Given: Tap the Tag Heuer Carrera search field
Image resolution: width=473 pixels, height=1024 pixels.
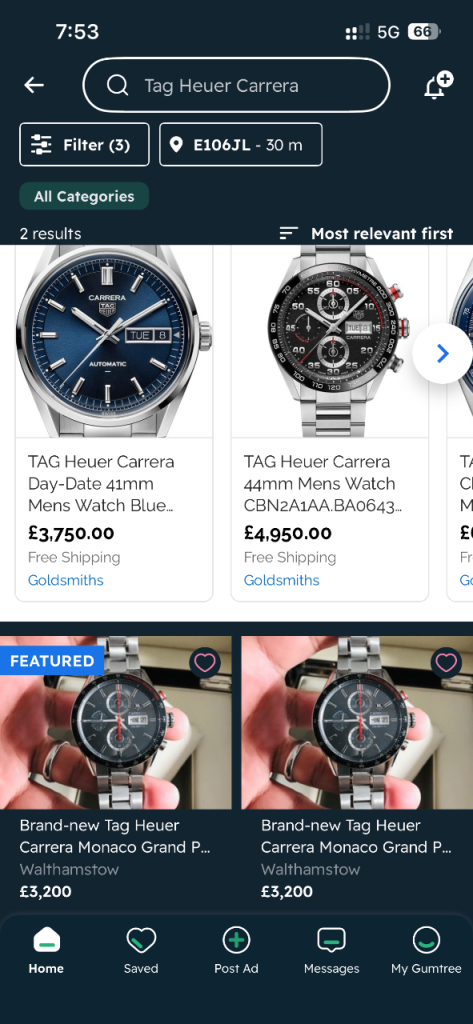Looking at the screenshot, I should pos(236,86).
